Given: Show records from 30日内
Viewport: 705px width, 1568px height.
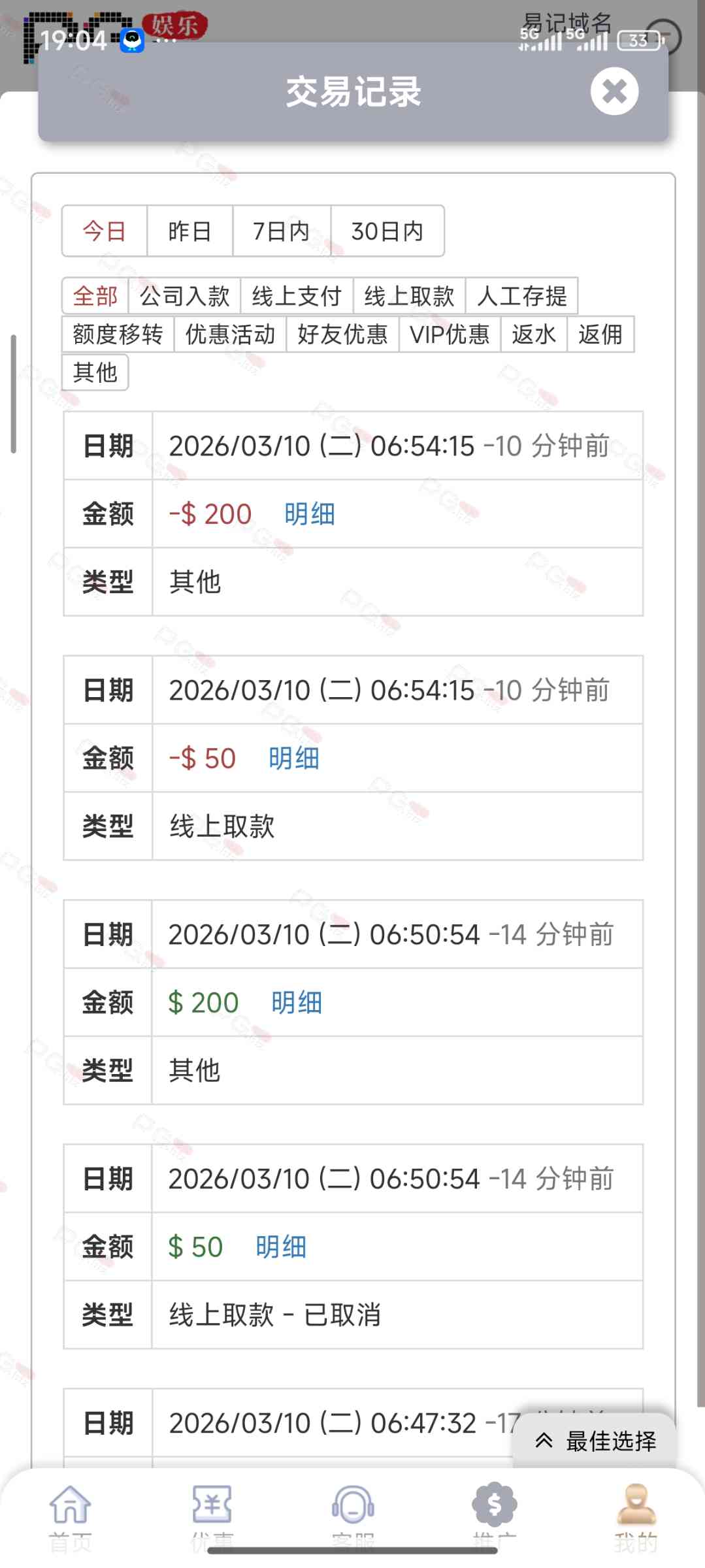Looking at the screenshot, I should click(387, 231).
